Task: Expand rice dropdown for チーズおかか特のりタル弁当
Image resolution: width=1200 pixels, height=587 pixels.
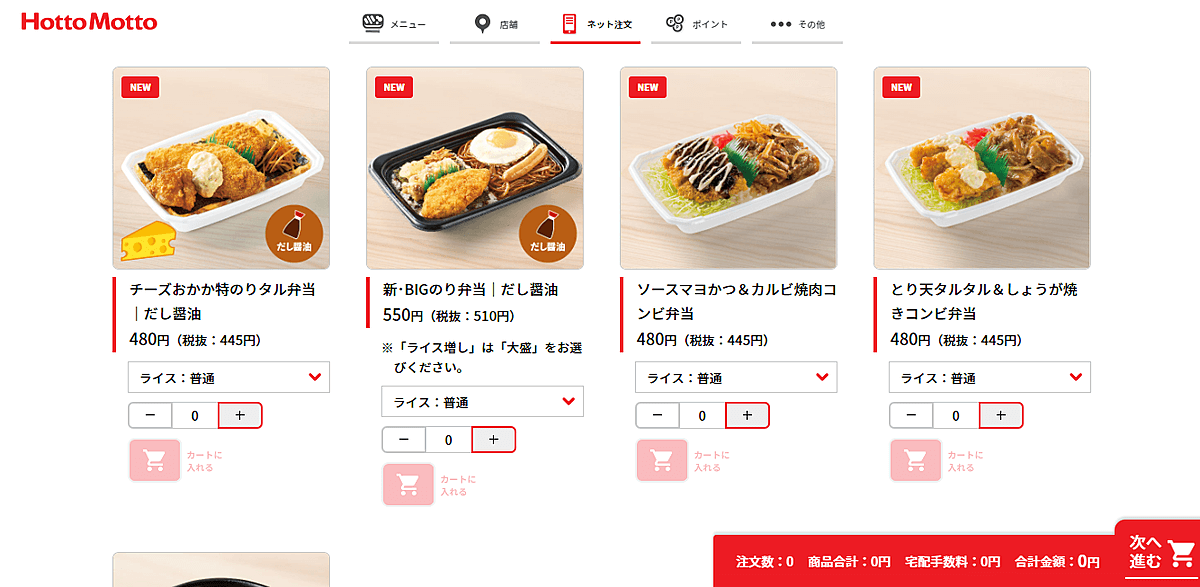Action: 229,378
